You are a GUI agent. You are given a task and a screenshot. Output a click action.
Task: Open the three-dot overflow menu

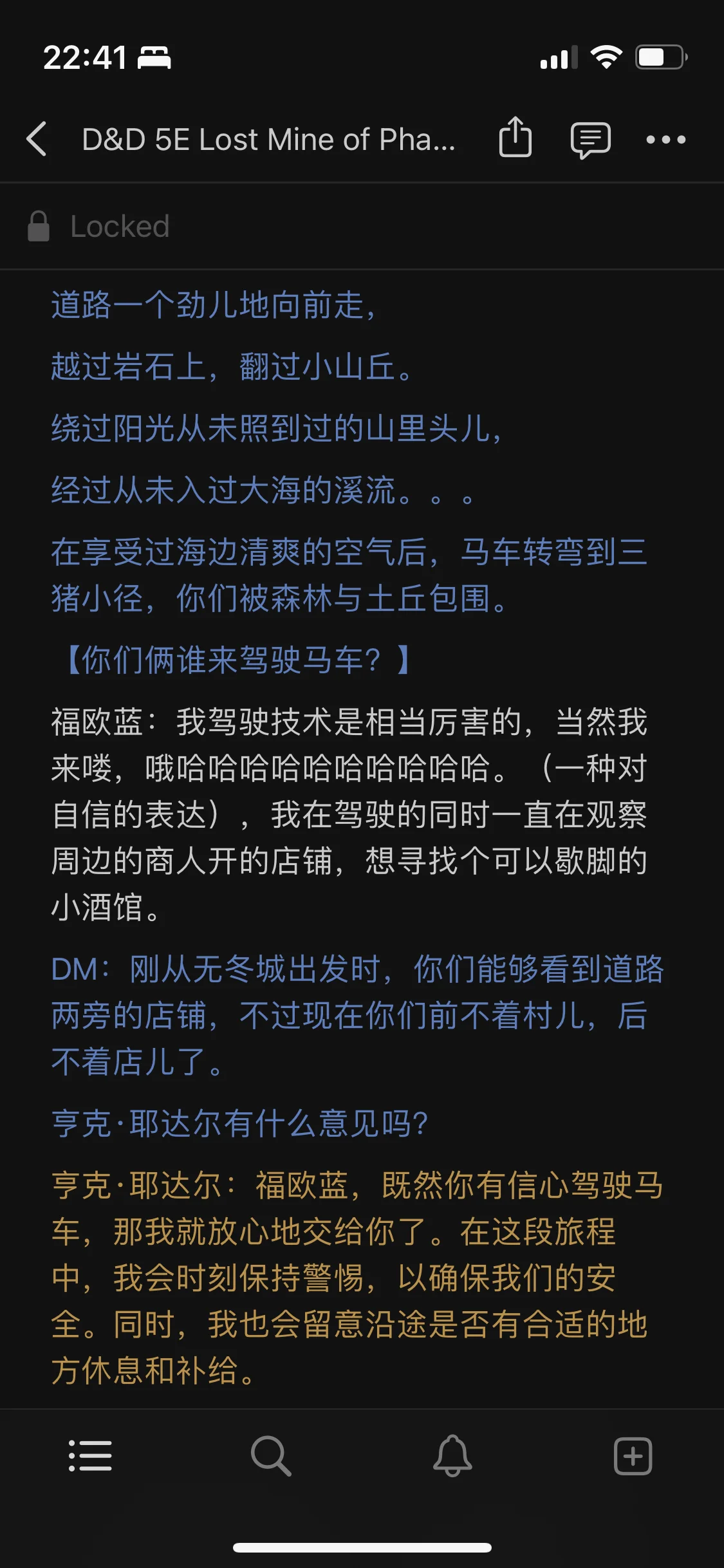666,139
